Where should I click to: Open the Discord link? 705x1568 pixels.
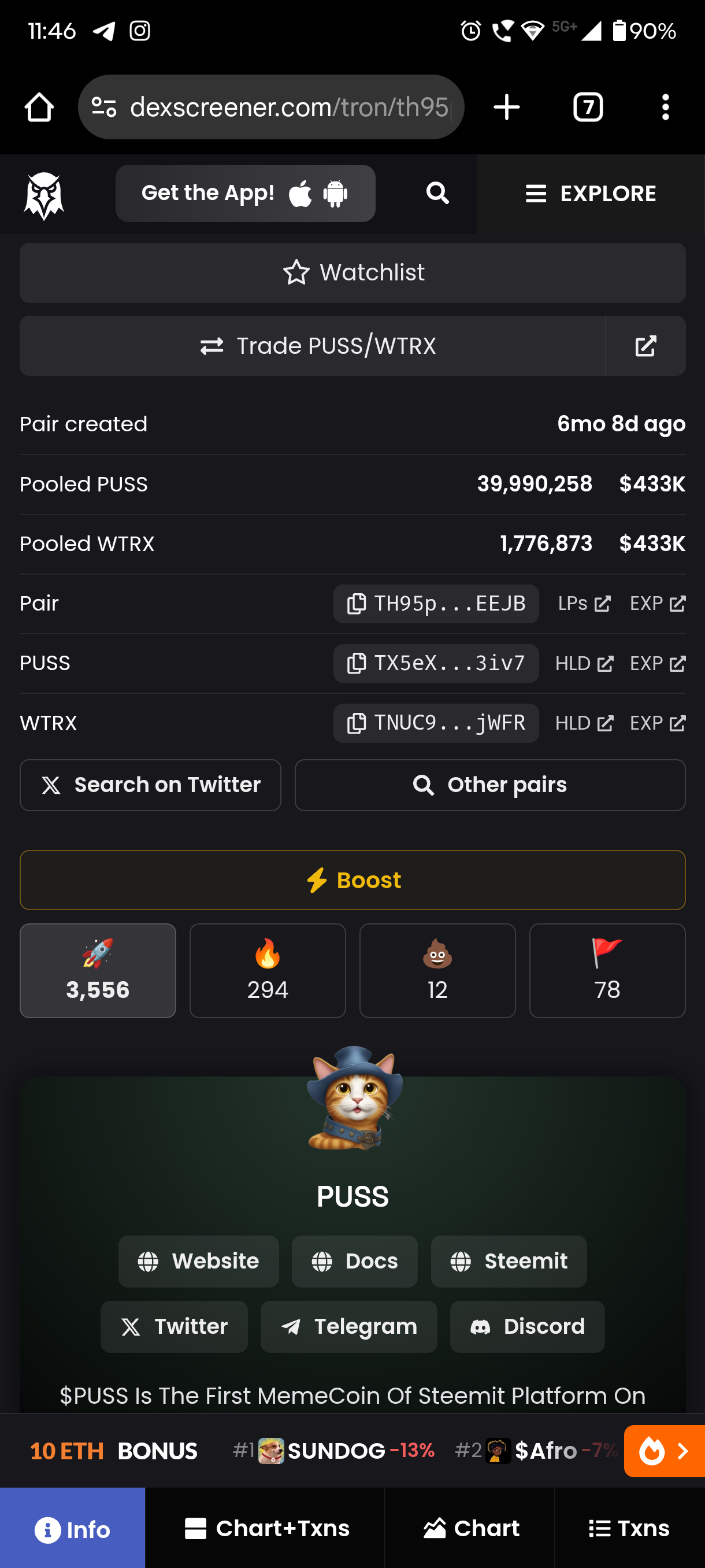[527, 1326]
